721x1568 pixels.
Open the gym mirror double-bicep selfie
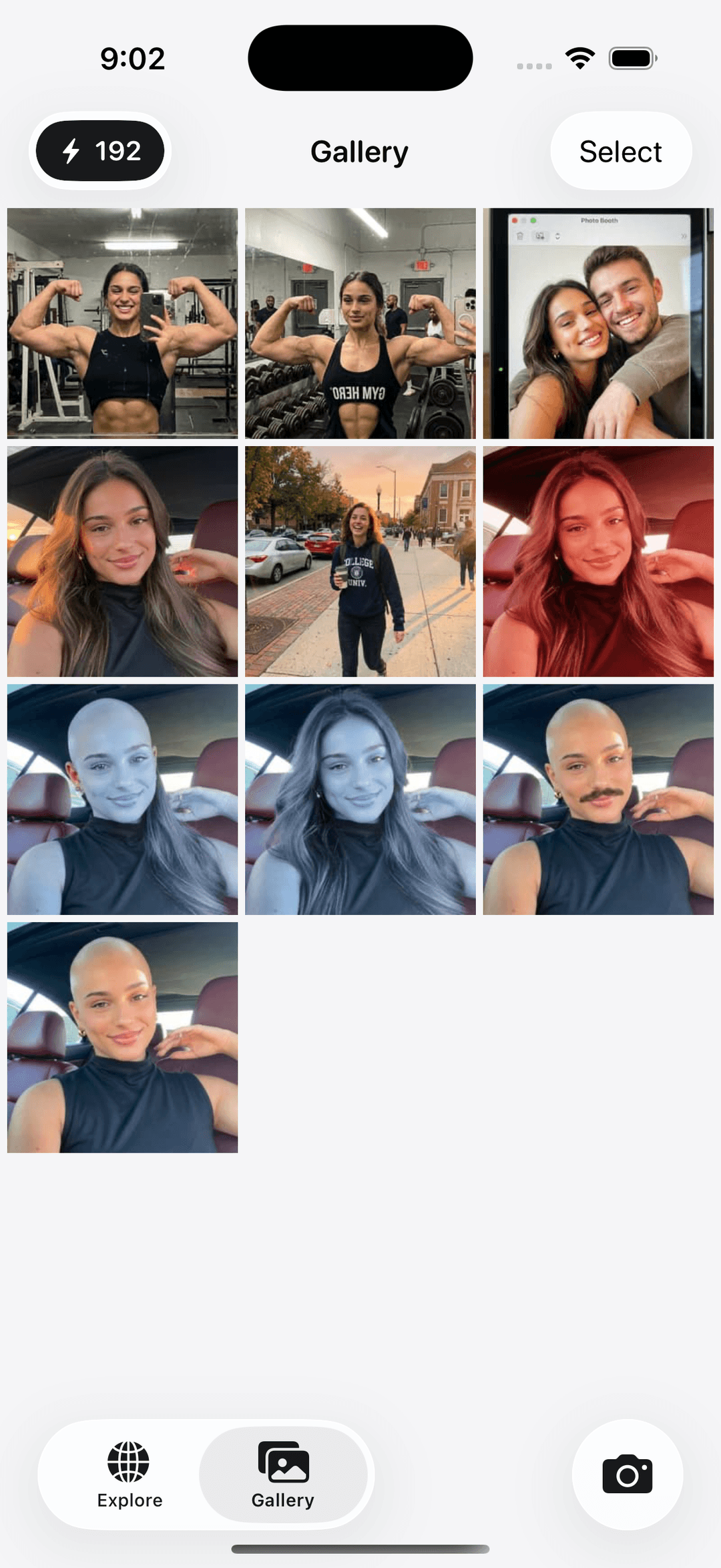tap(122, 324)
